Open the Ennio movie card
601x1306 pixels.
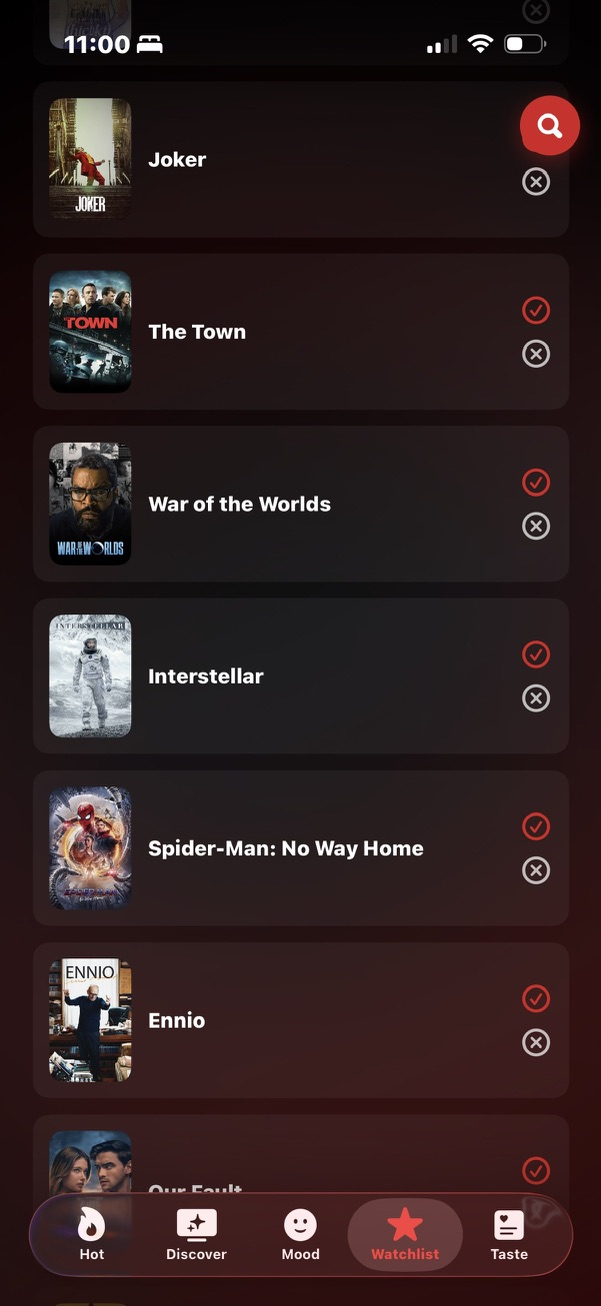(x=280, y=1020)
